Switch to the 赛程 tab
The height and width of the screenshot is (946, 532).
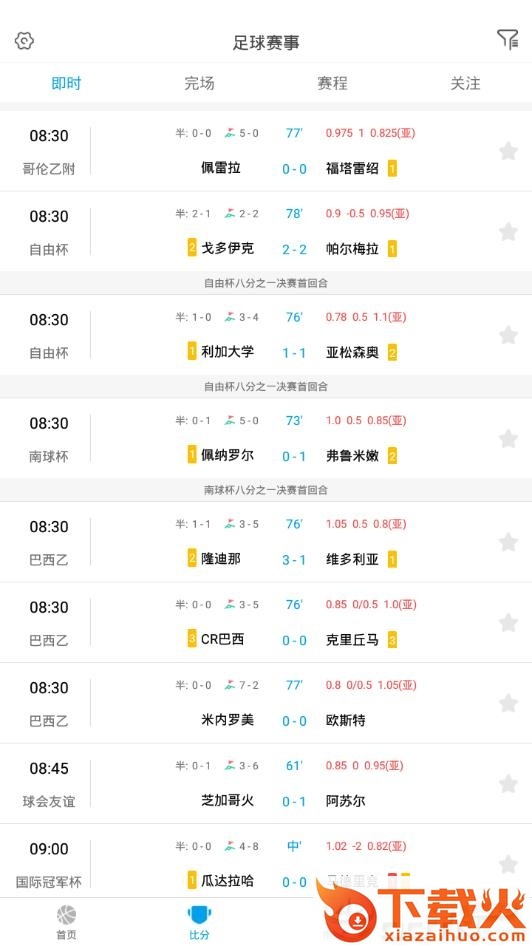coord(332,83)
